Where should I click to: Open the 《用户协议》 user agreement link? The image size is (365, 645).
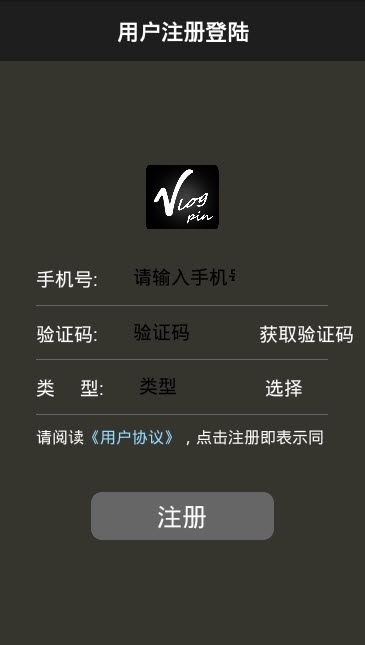pyautogui.click(x=132, y=438)
